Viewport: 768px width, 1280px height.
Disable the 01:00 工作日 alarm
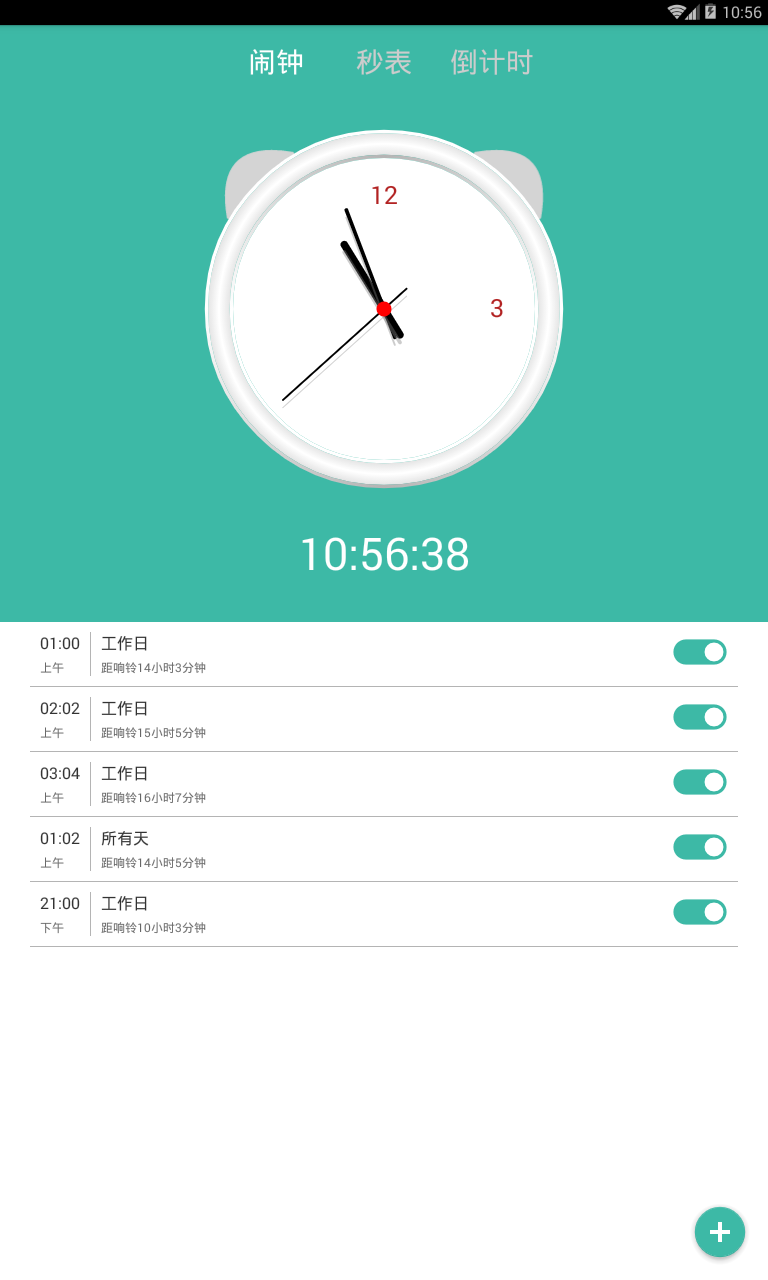[699, 651]
